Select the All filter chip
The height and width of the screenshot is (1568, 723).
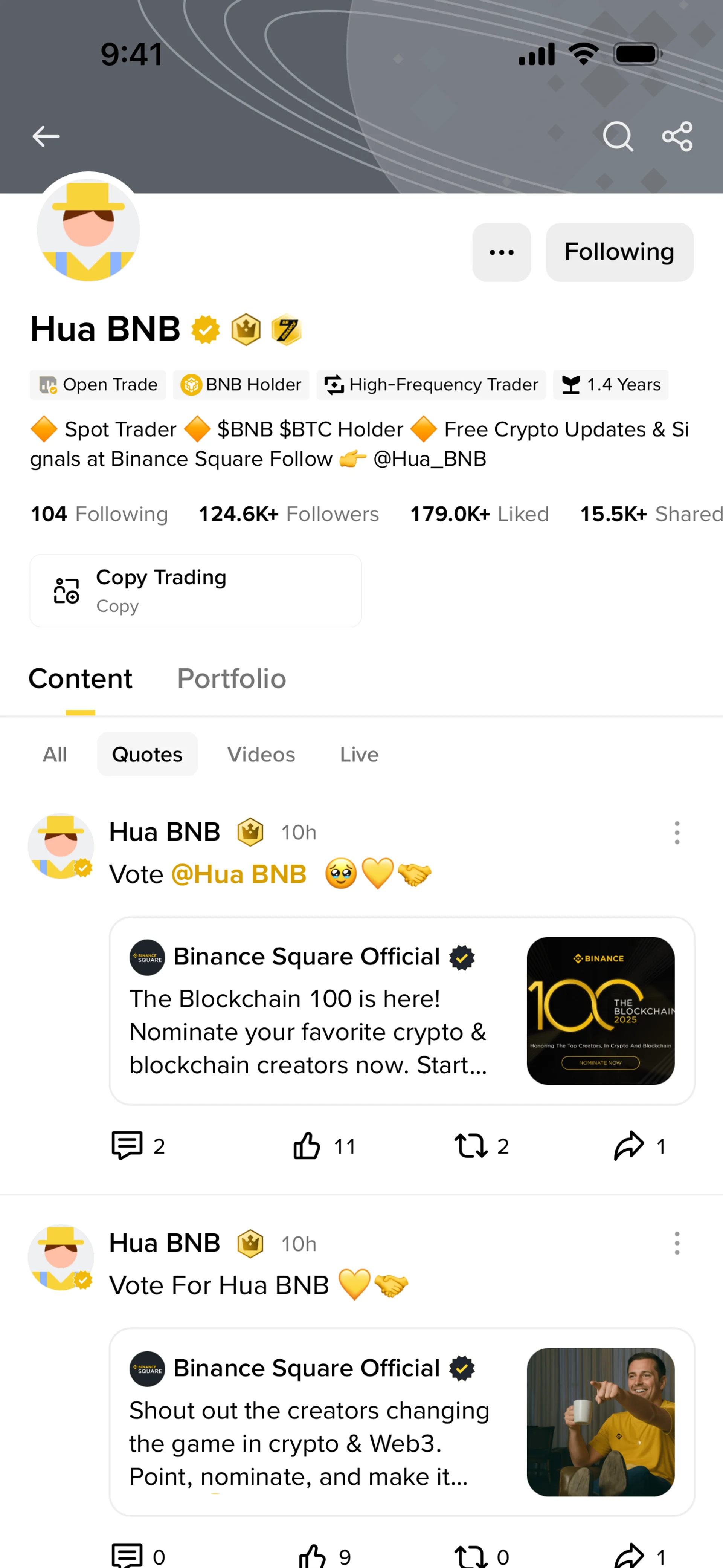click(x=55, y=755)
